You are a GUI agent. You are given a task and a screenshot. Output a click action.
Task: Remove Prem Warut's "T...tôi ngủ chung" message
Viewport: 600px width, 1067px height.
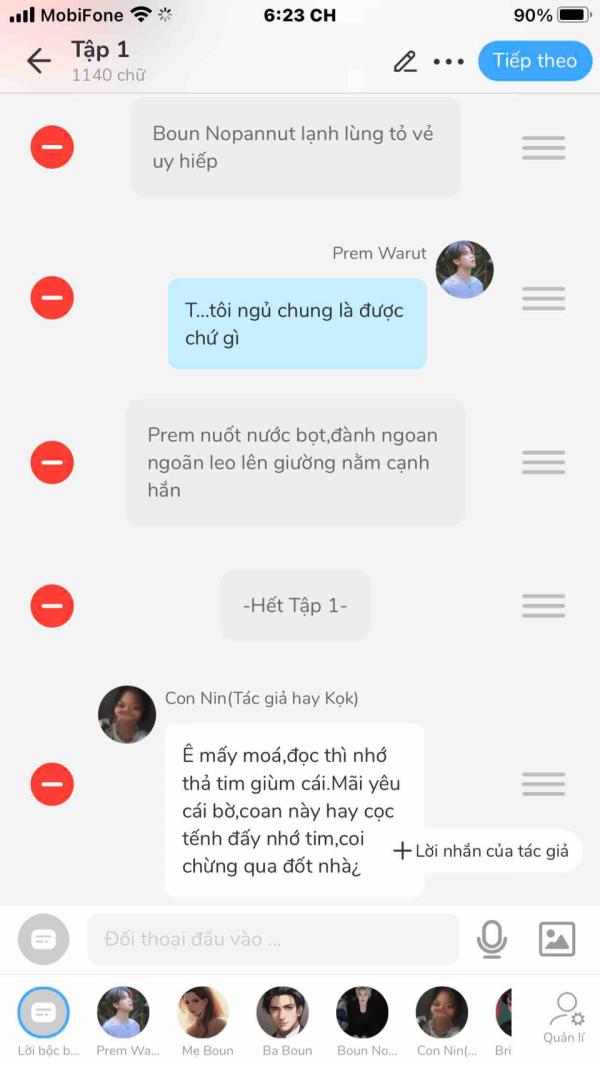tap(52, 297)
